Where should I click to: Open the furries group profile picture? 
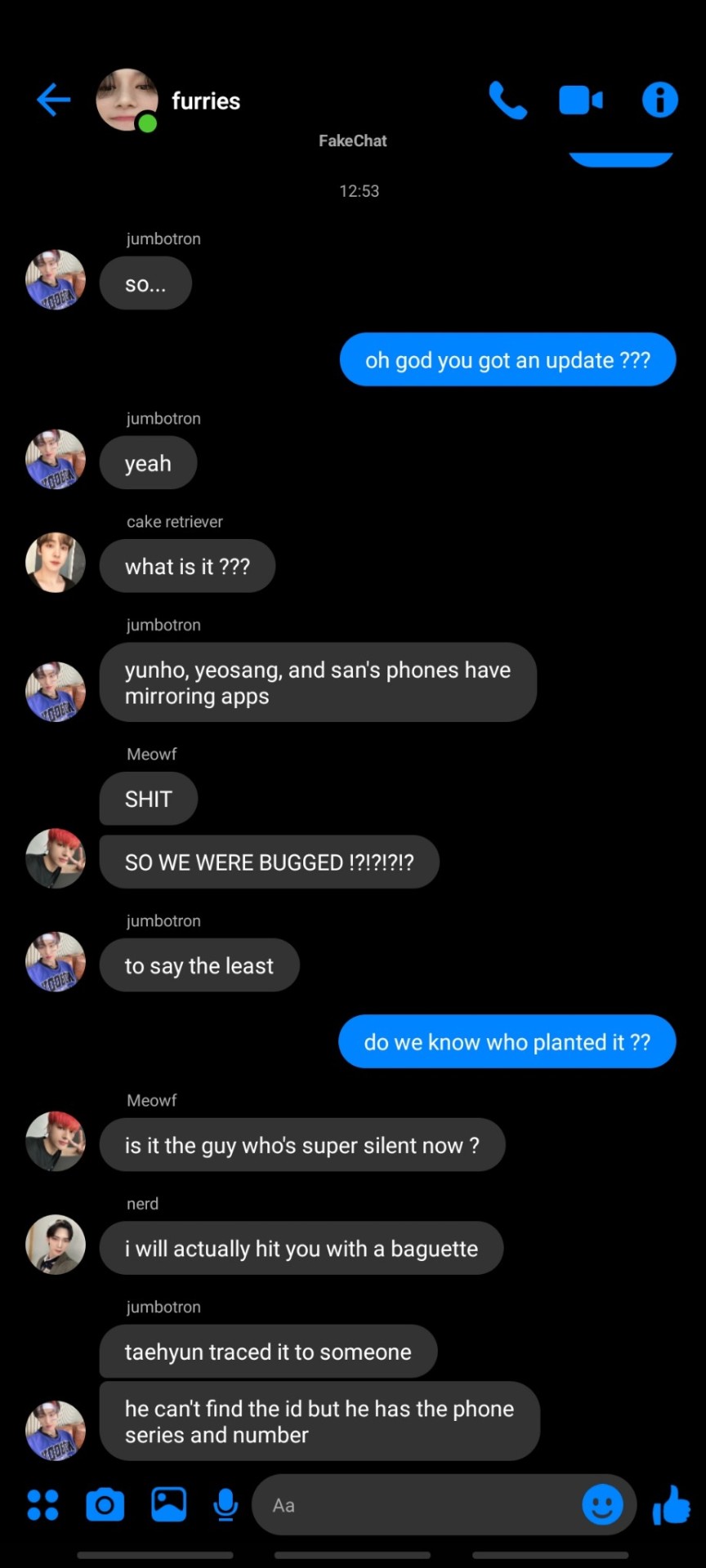pyautogui.click(x=127, y=100)
